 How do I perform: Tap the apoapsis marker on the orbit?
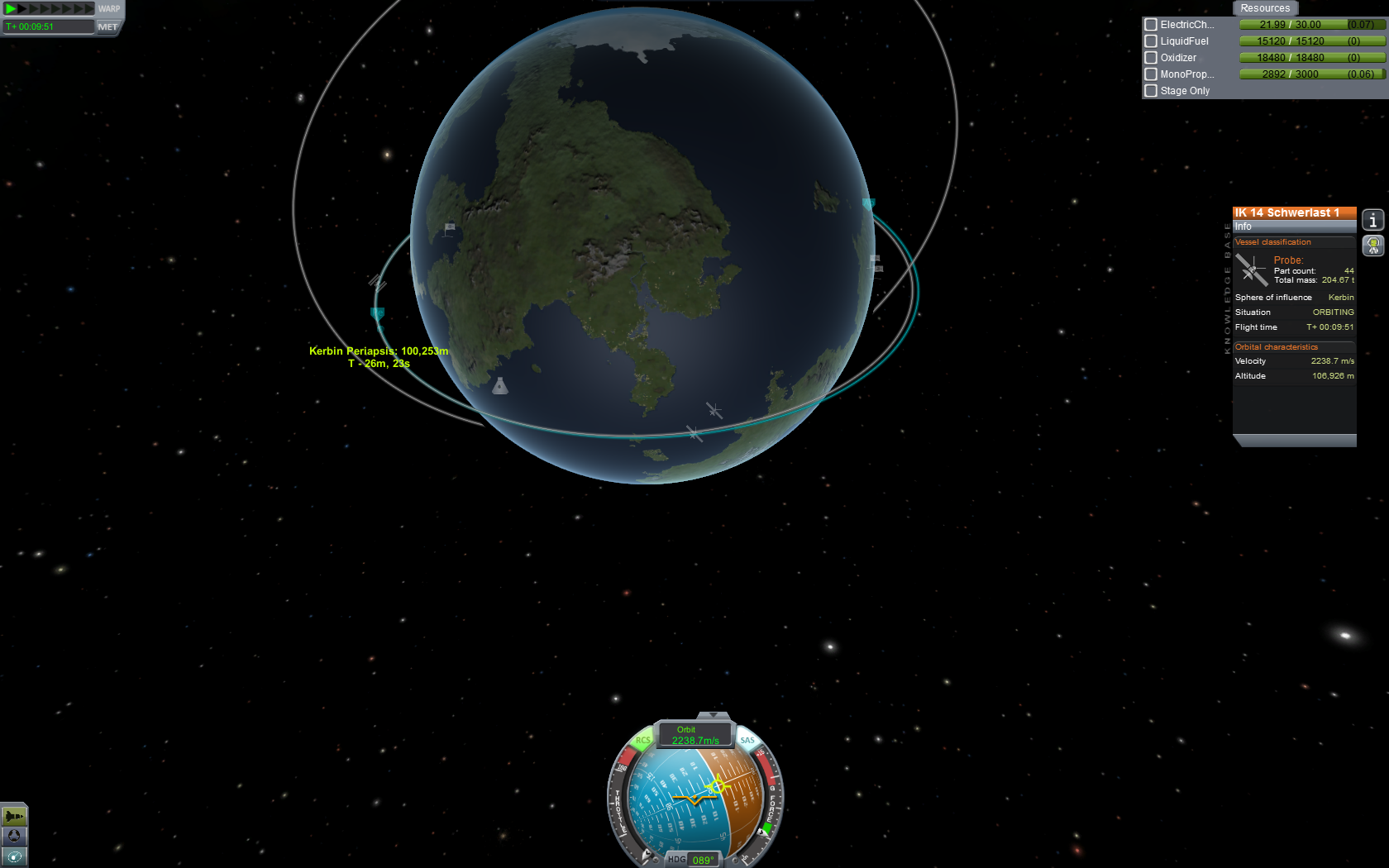868,203
